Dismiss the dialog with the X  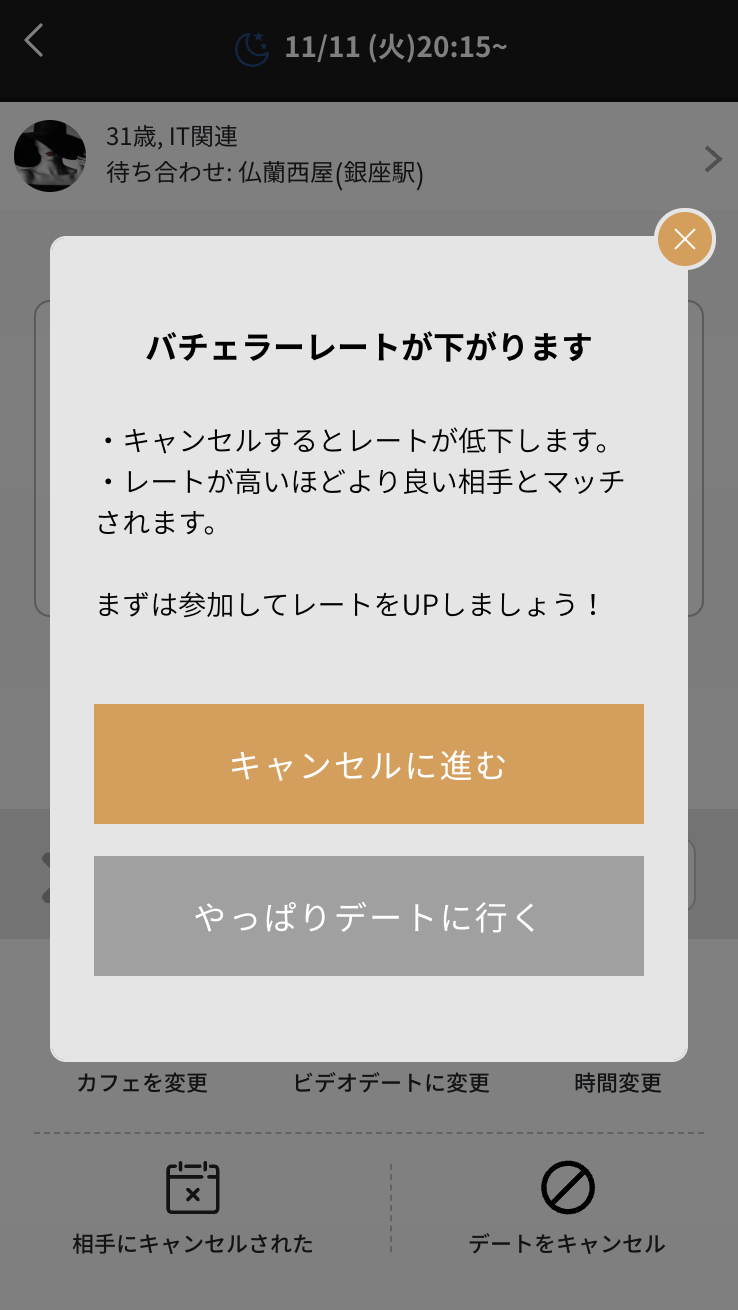685,240
